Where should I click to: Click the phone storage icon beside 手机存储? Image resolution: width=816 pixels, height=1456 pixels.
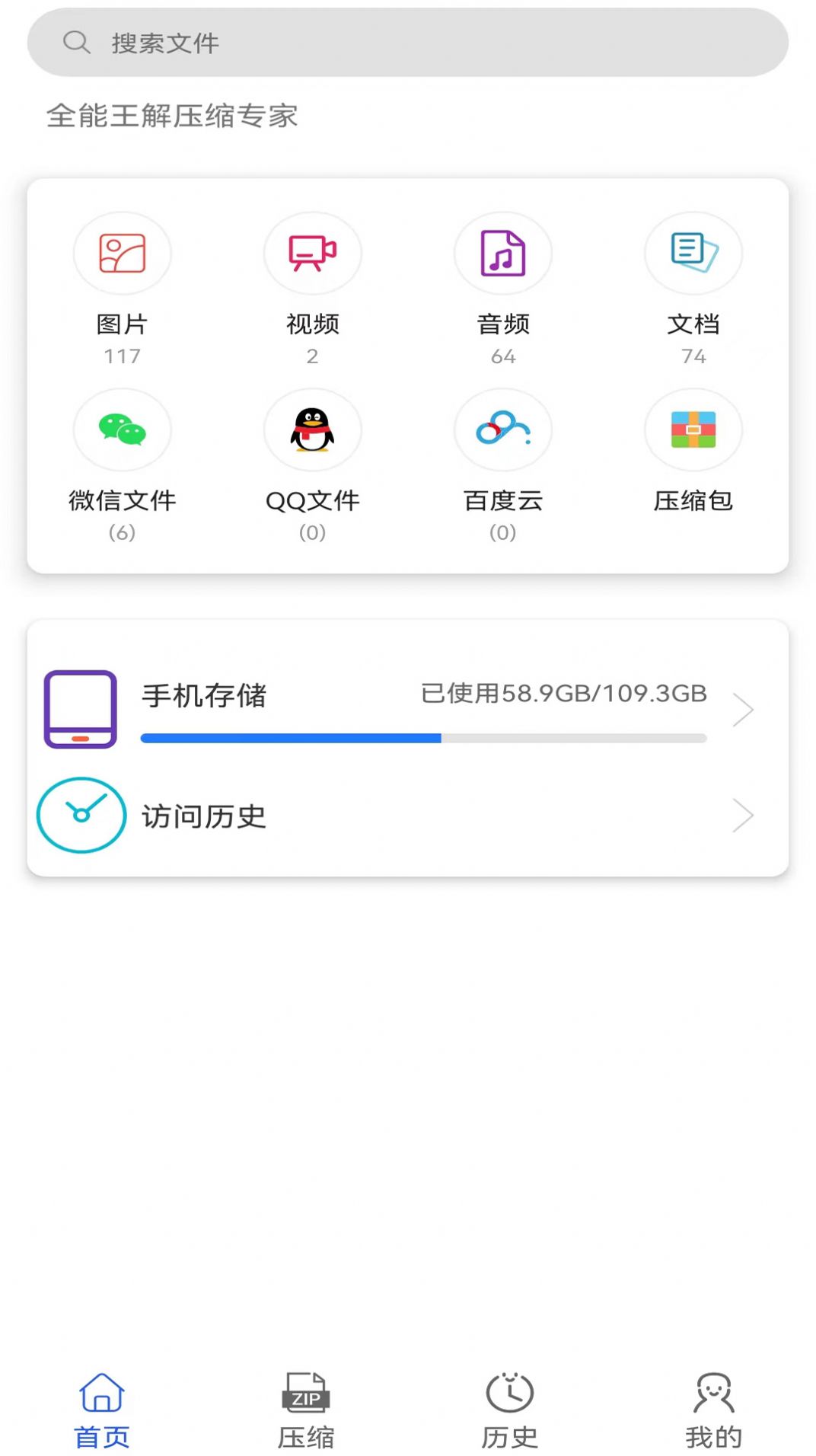coord(79,710)
